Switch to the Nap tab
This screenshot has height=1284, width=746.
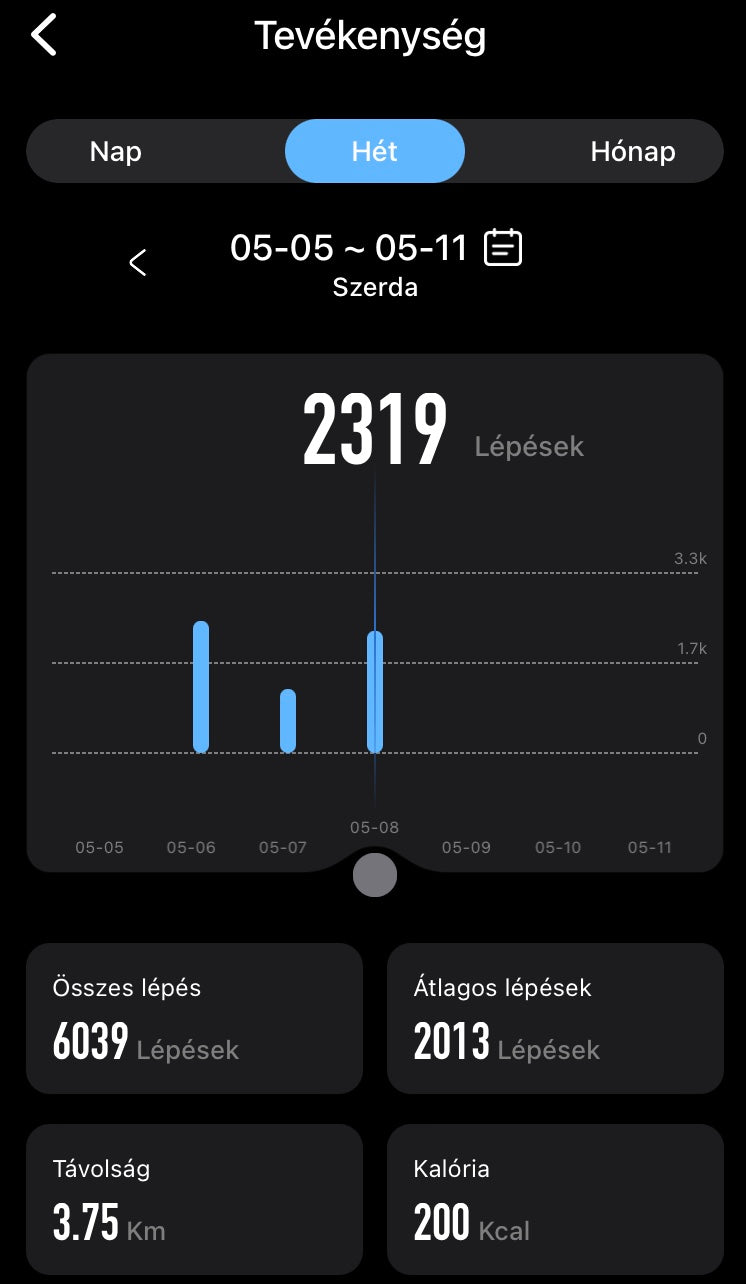tap(116, 151)
